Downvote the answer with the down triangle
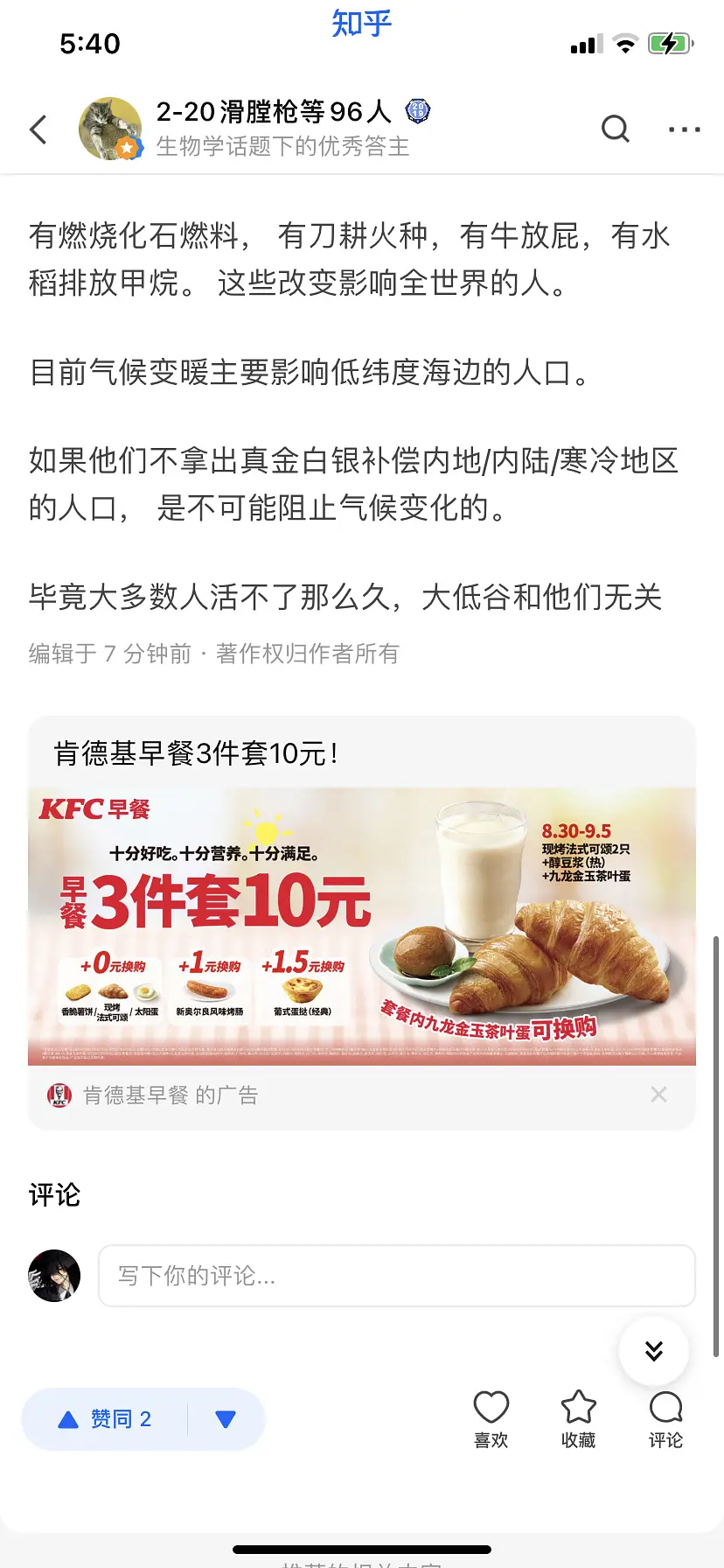The height and width of the screenshot is (1568, 724). tap(226, 1419)
